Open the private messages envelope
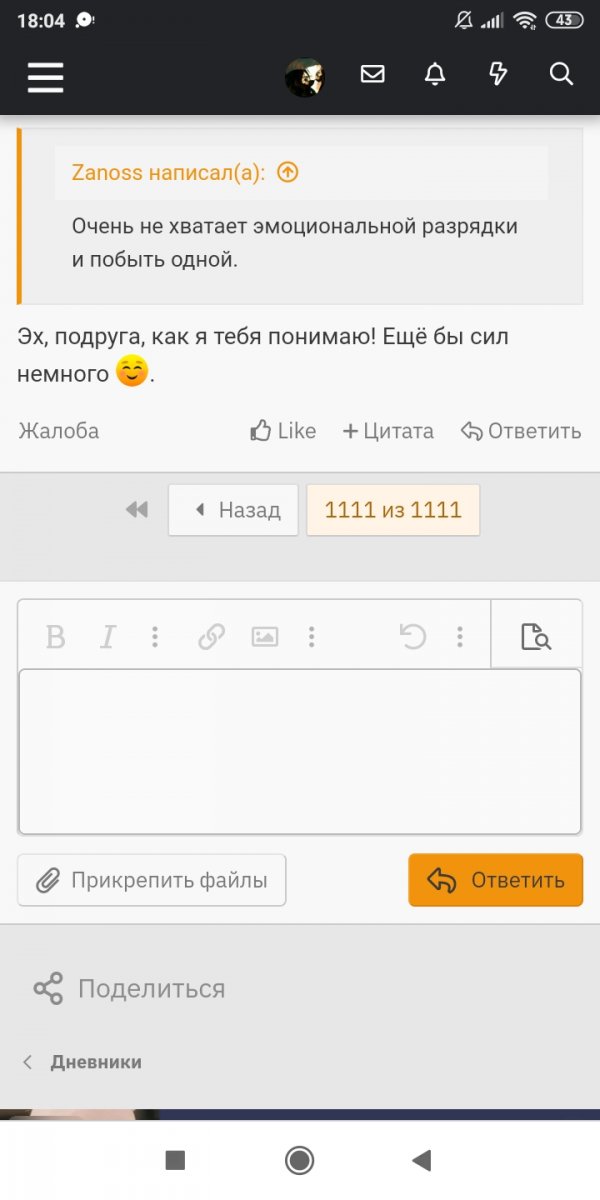600x1200 pixels. [372, 75]
